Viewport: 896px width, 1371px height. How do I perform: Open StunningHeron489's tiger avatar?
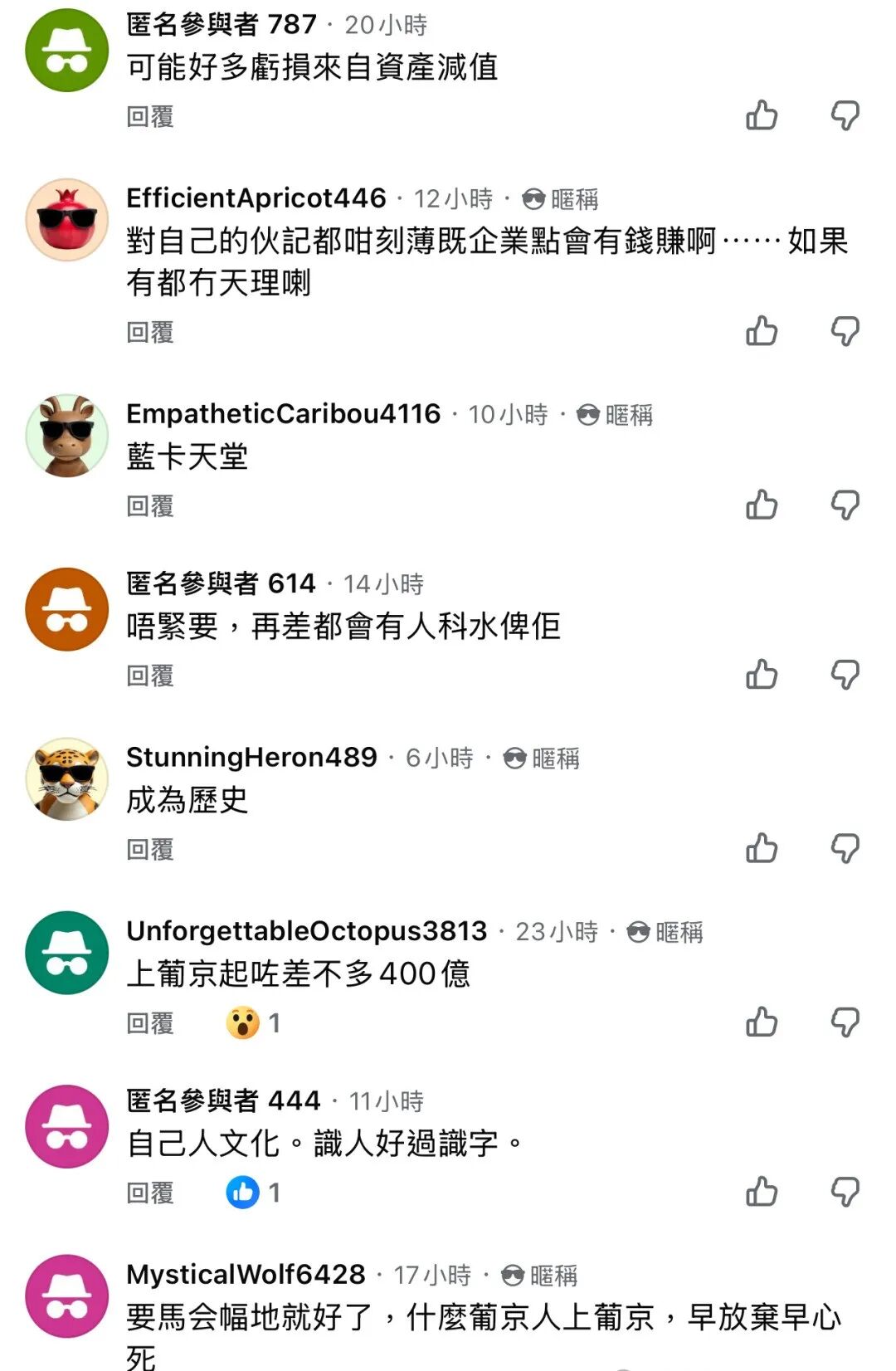pyautogui.click(x=67, y=779)
